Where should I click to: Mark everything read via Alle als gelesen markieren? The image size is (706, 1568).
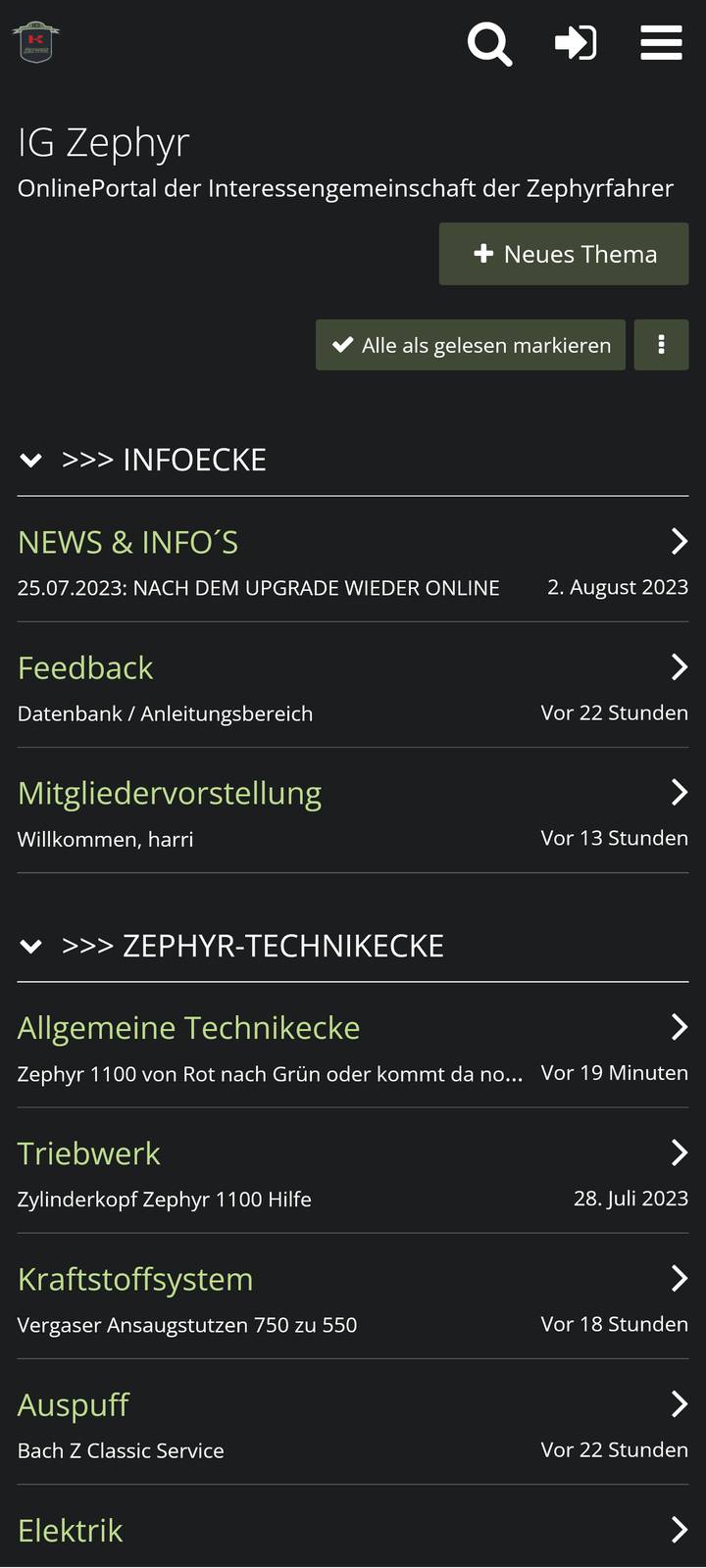[471, 345]
